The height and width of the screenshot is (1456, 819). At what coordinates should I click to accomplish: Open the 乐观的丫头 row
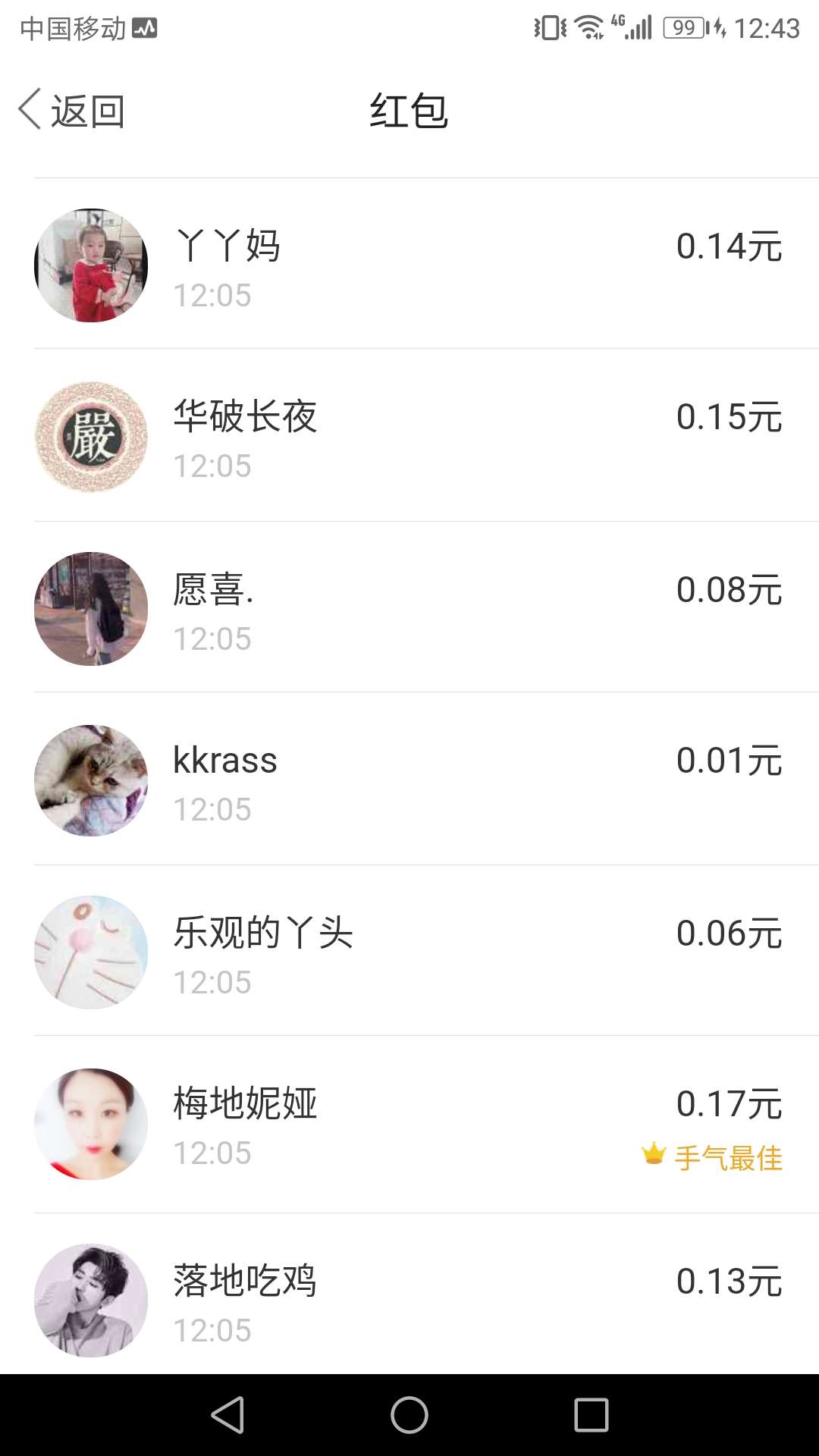pos(409,950)
